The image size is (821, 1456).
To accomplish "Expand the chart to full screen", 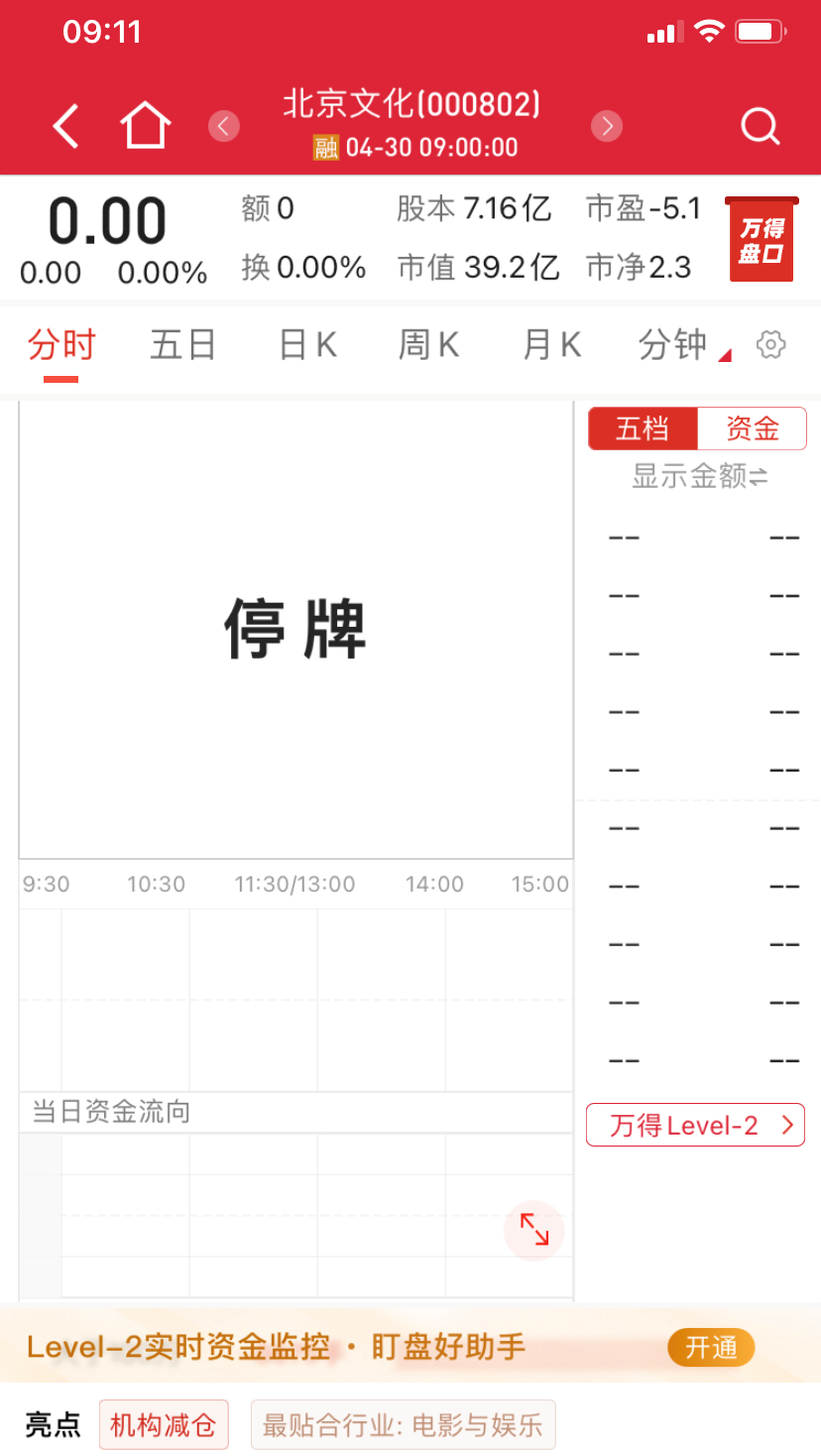I will pyautogui.click(x=534, y=1230).
